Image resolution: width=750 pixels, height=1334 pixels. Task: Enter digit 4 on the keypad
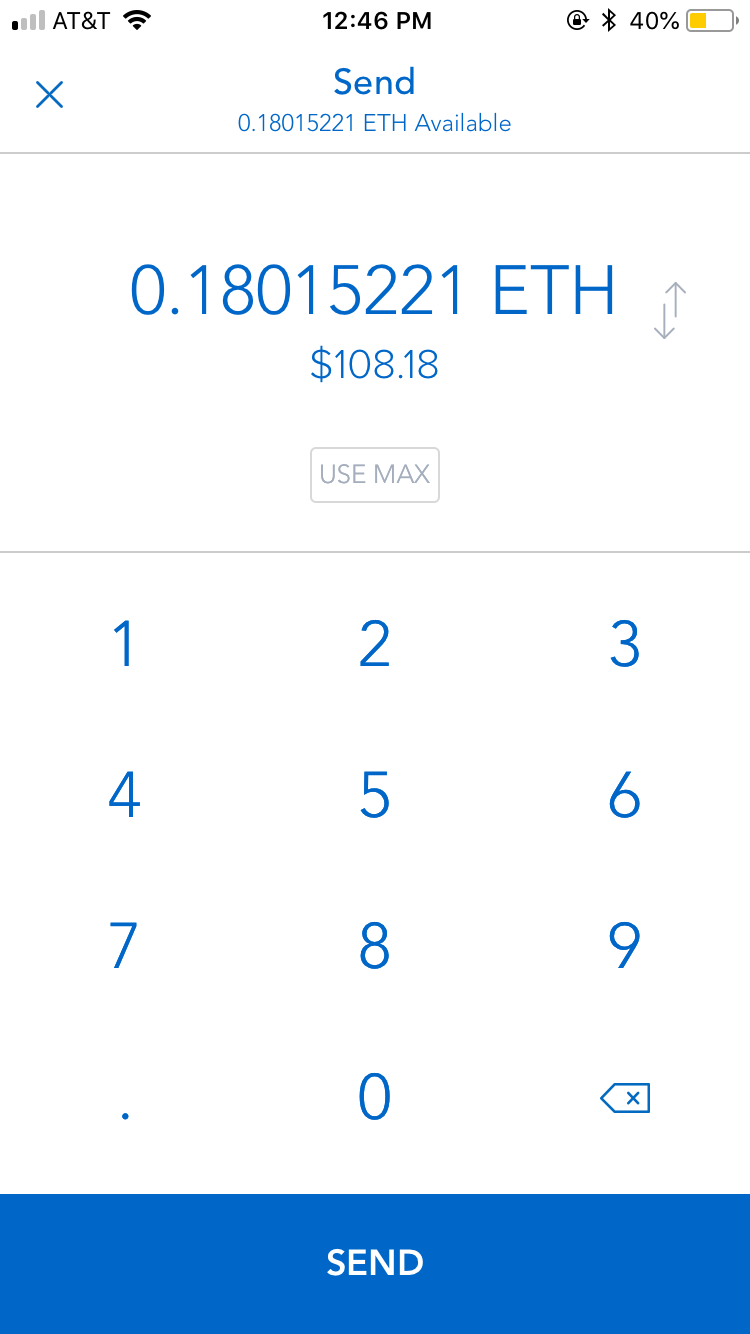point(124,795)
